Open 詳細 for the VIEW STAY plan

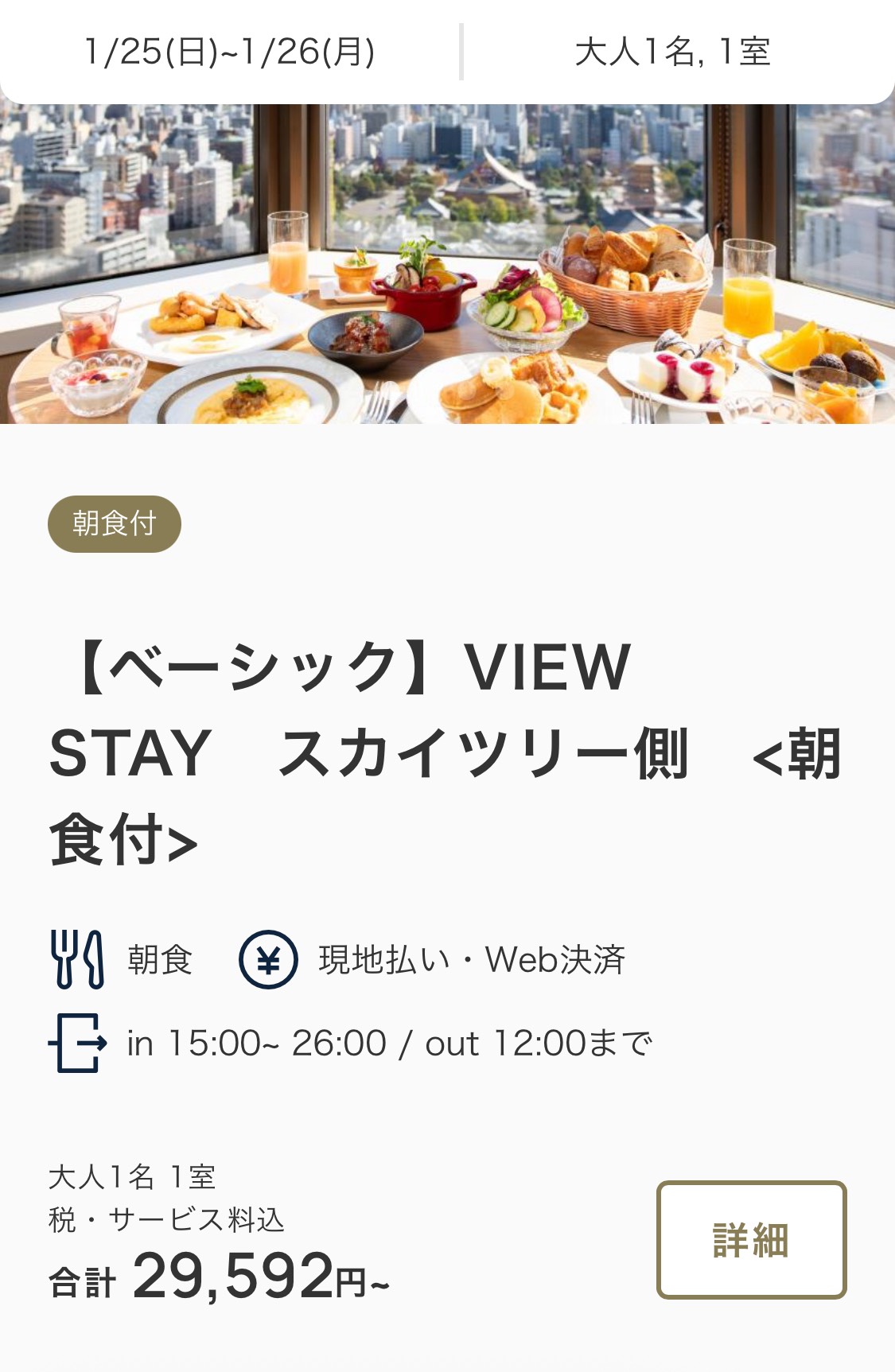[x=750, y=1239]
